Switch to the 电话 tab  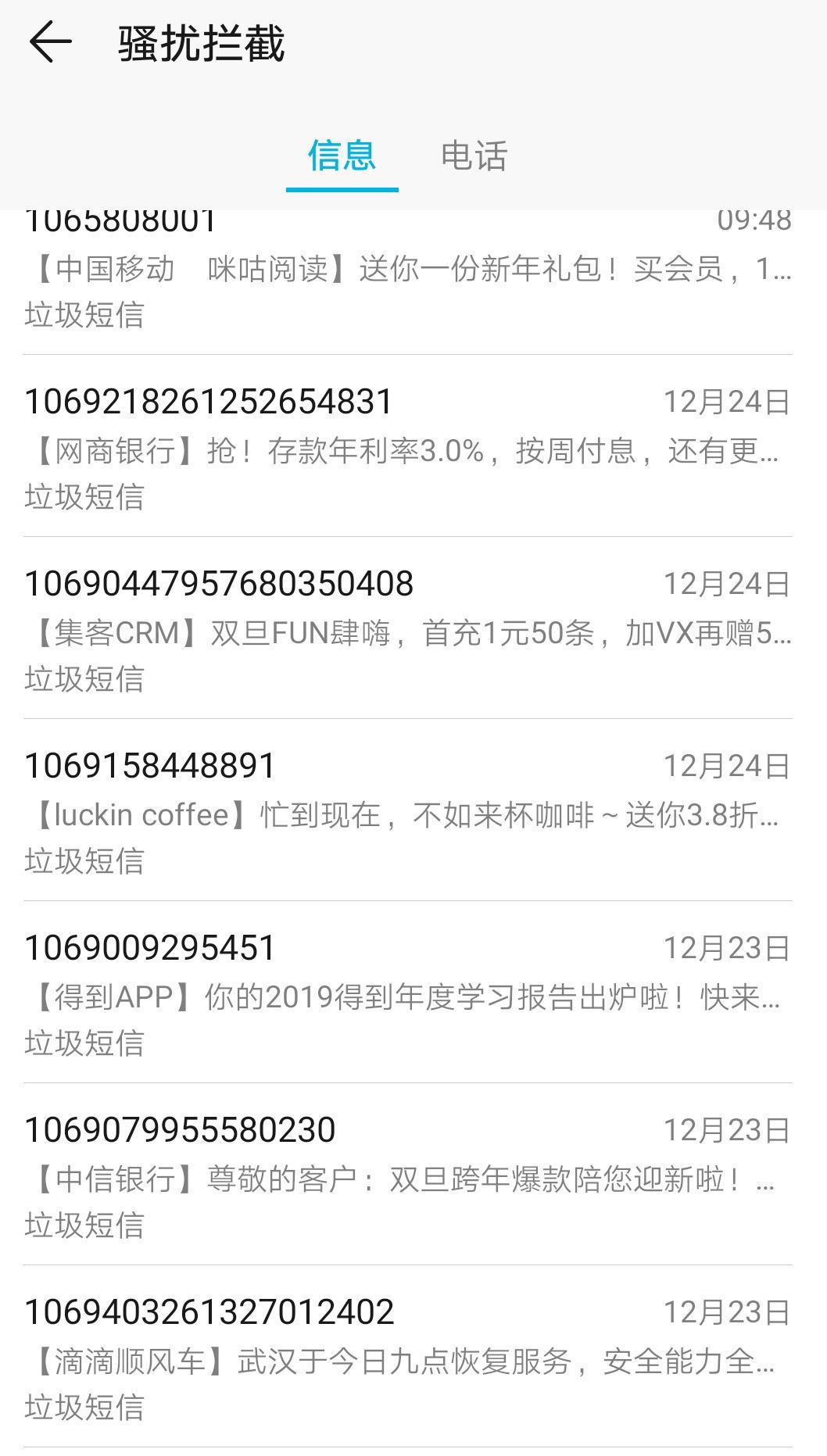[x=474, y=156]
